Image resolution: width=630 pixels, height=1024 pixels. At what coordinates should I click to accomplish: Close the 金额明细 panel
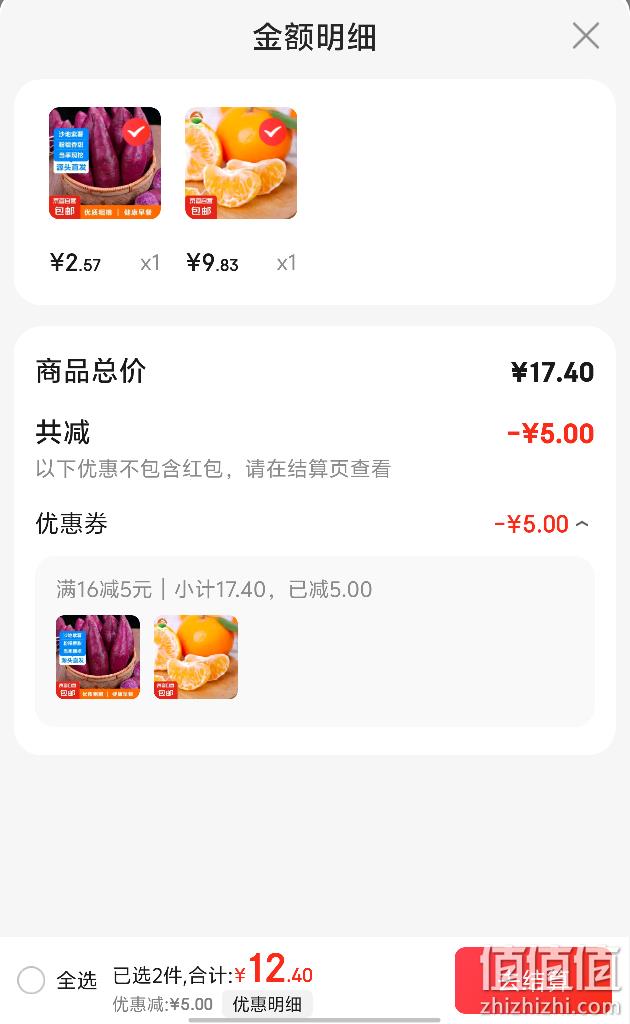click(586, 36)
